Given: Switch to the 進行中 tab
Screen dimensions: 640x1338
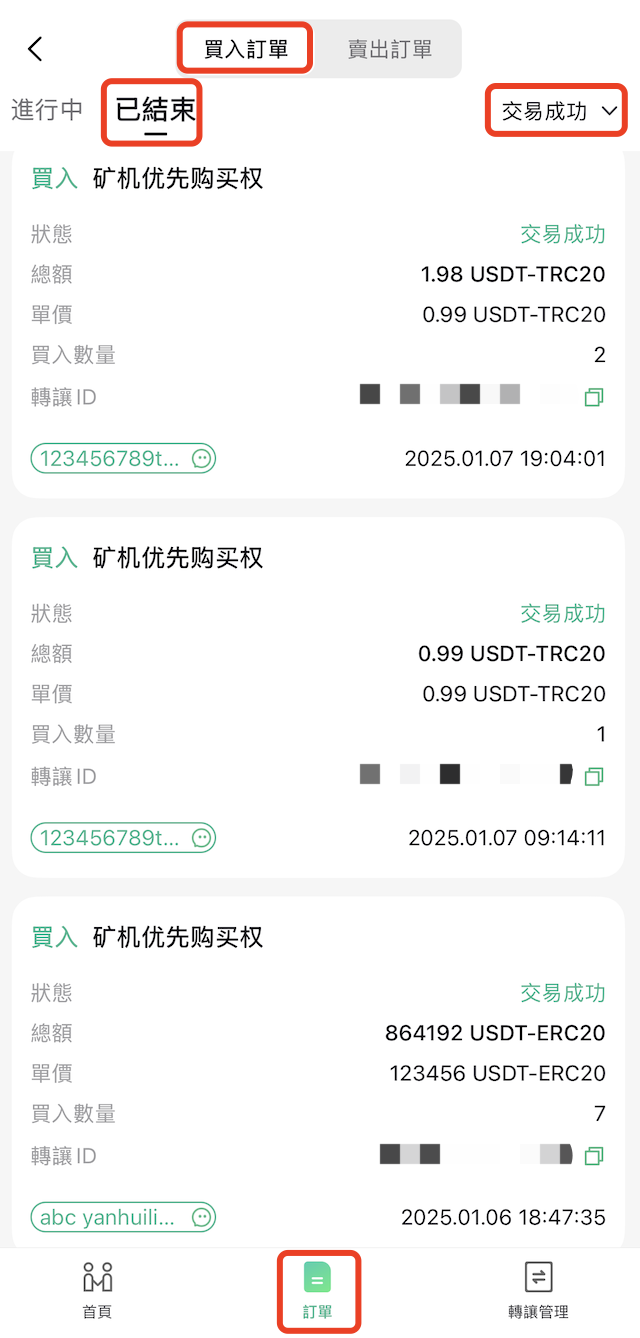Looking at the screenshot, I should click(47, 110).
